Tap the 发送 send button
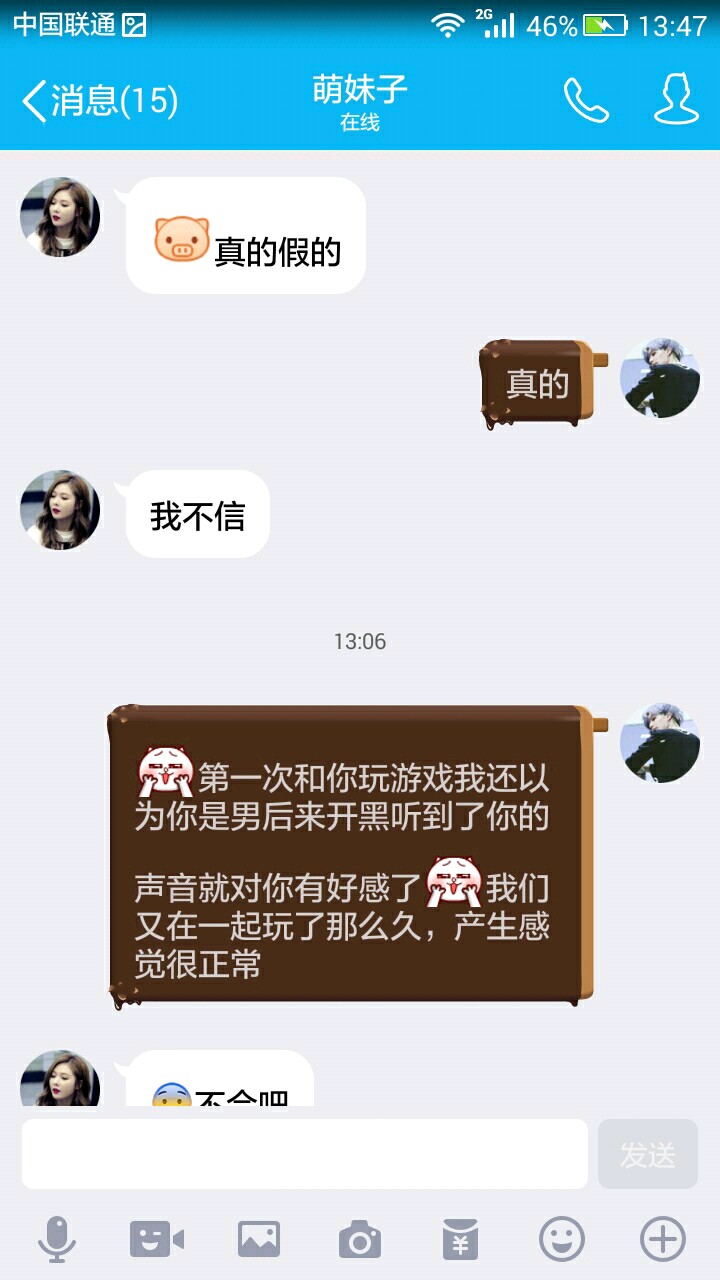Screen dimensions: 720x1280 pos(648,1154)
